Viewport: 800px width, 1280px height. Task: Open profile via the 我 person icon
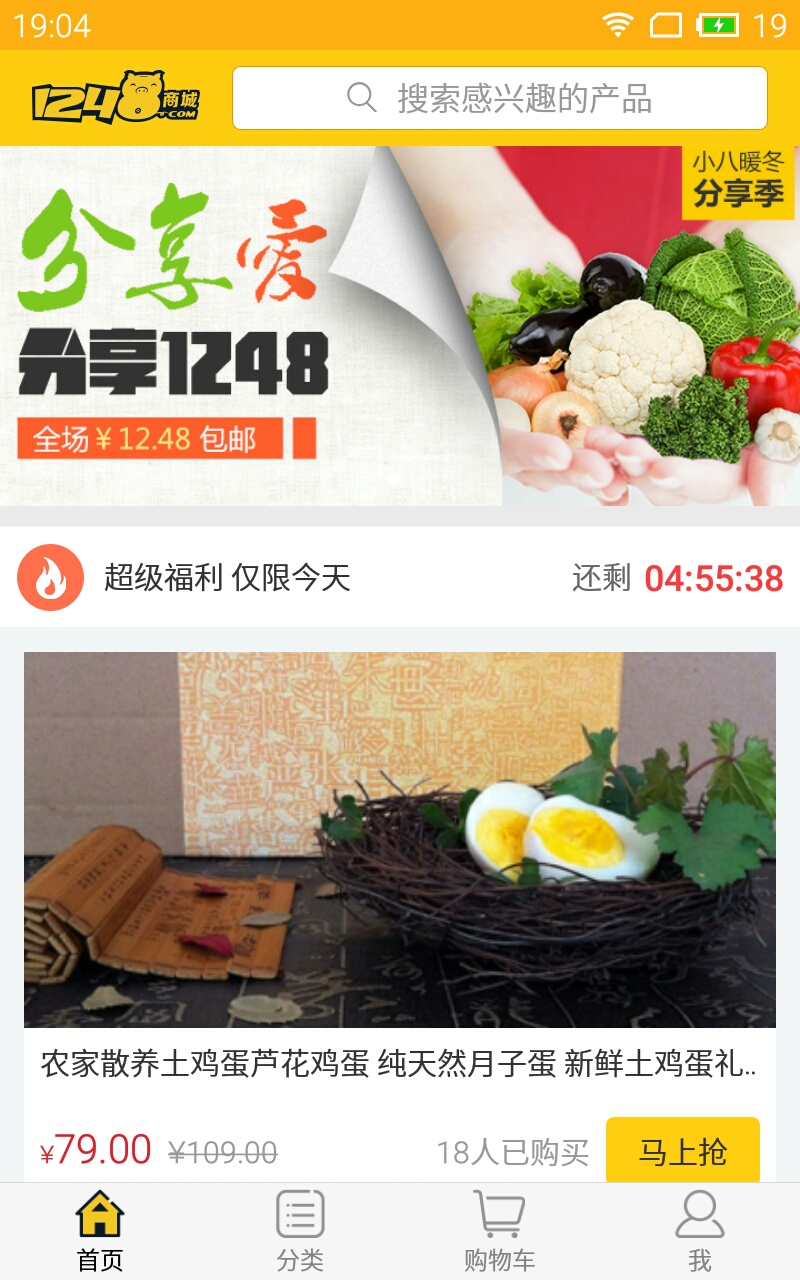[699, 1213]
